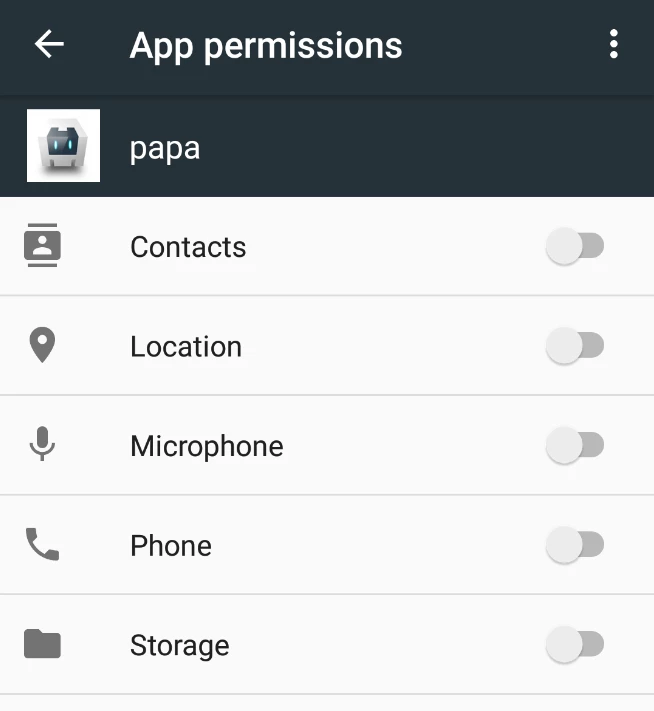Allow Microphone access for papa
The image size is (654, 711).
(x=575, y=446)
